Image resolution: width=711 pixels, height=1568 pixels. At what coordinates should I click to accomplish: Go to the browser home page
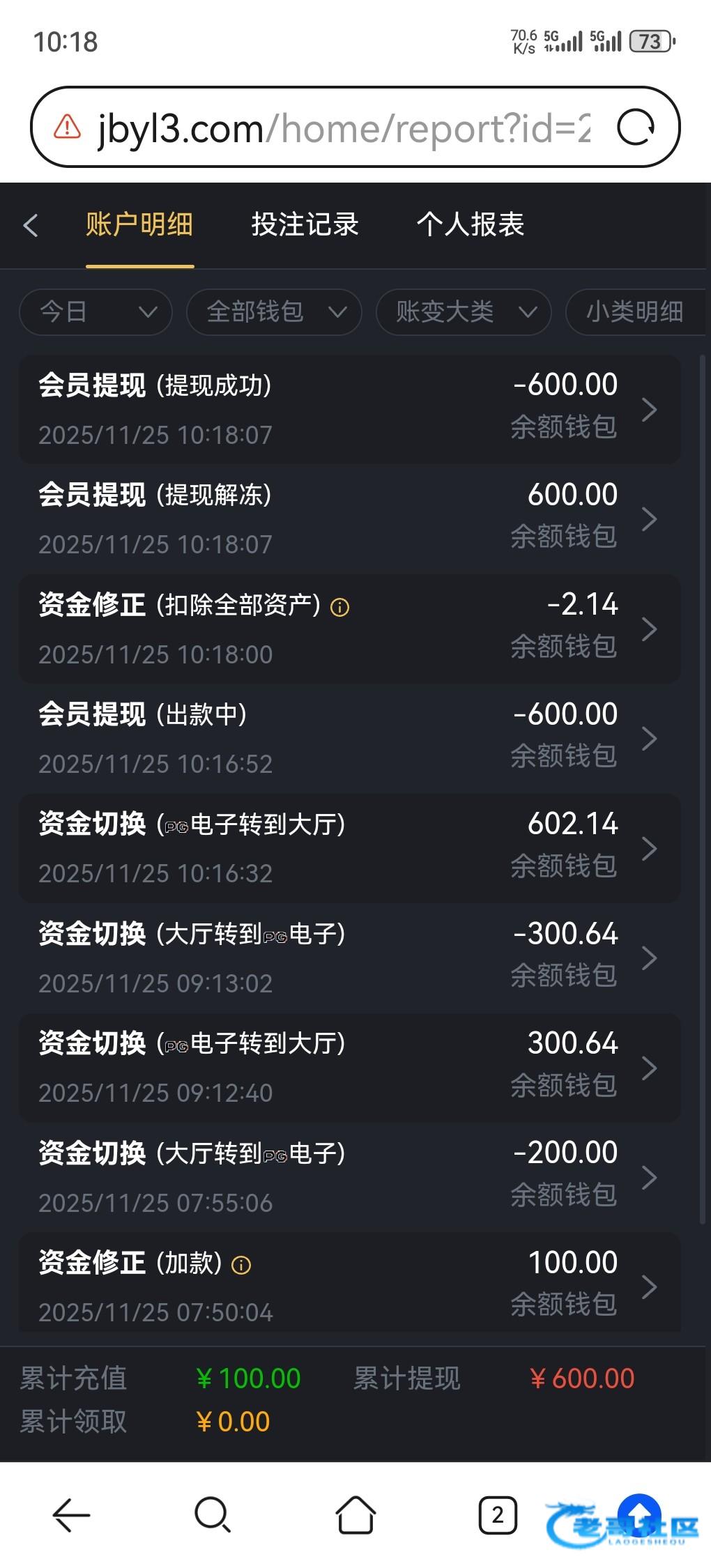(355, 1515)
